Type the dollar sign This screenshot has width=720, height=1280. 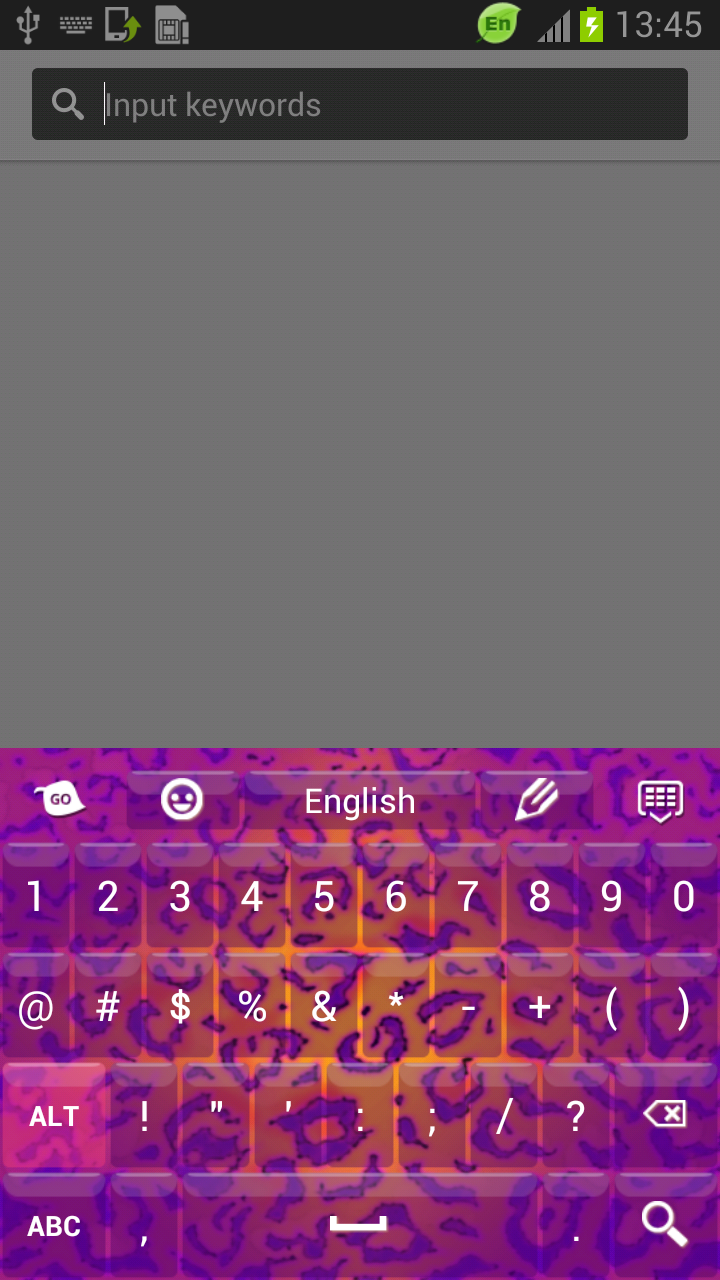coord(180,1007)
